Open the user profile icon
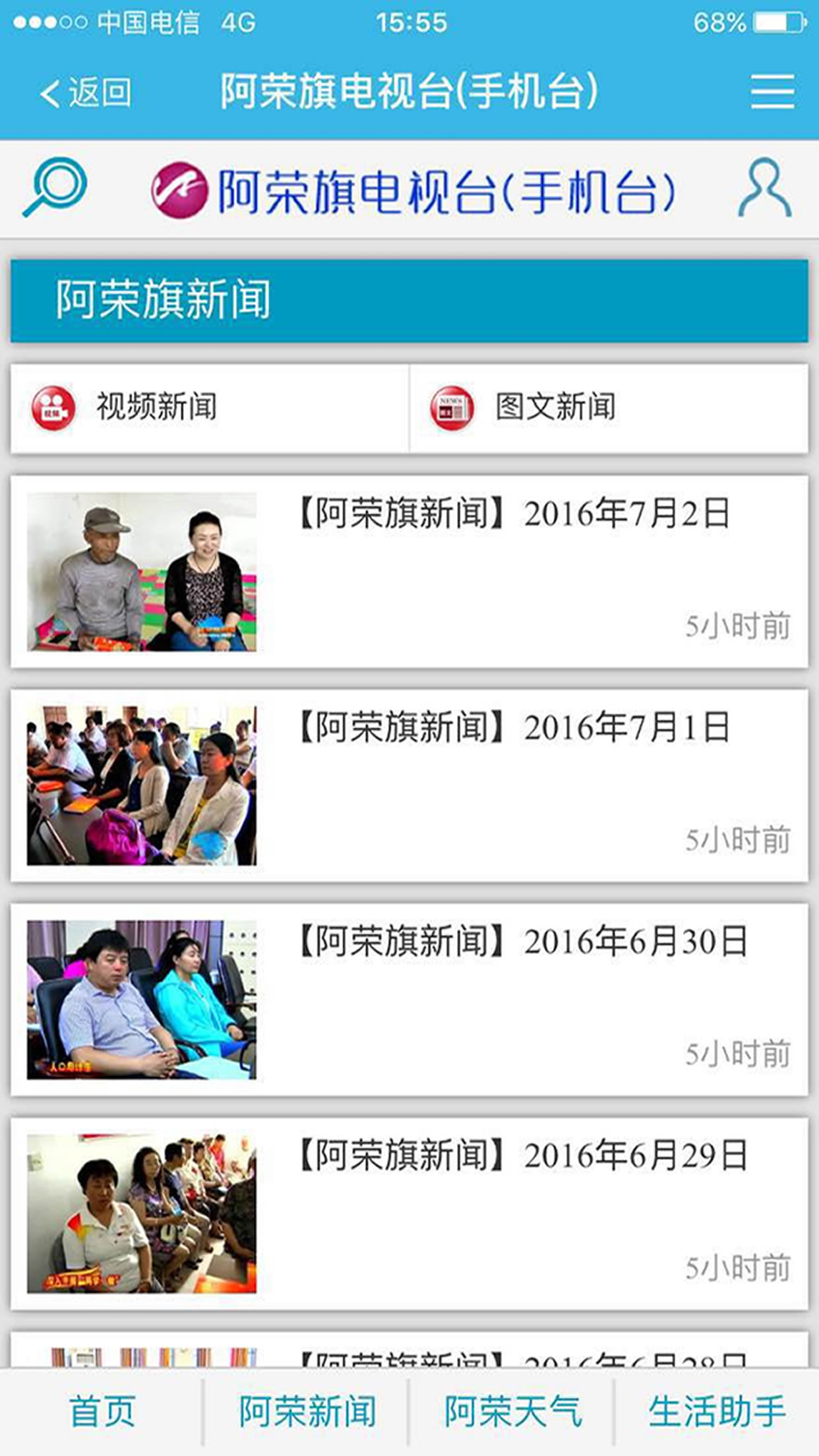The width and height of the screenshot is (819, 1456). pos(764,188)
